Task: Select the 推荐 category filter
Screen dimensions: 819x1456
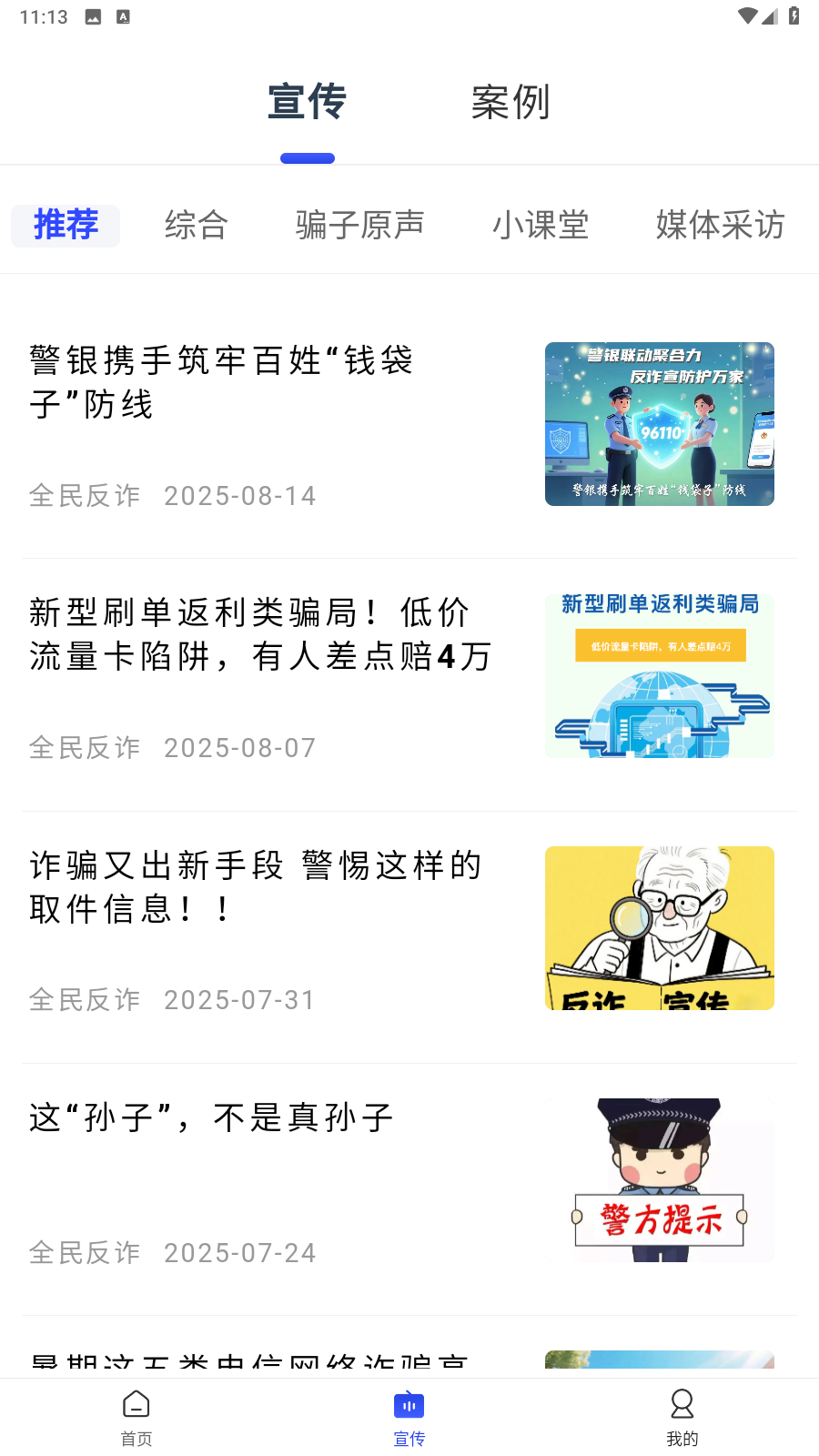Action: pyautogui.click(x=65, y=226)
